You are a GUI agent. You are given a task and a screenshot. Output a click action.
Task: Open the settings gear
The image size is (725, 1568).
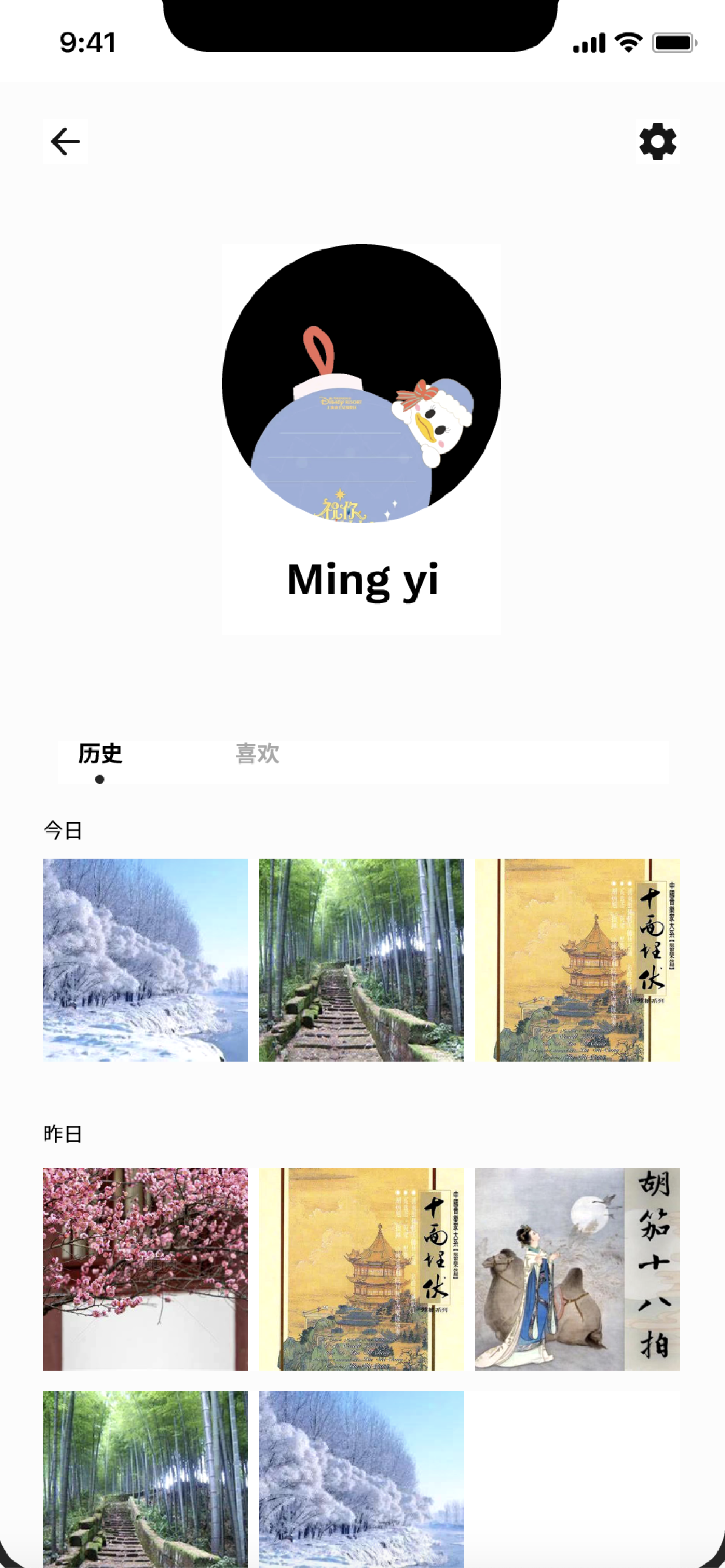(x=657, y=142)
